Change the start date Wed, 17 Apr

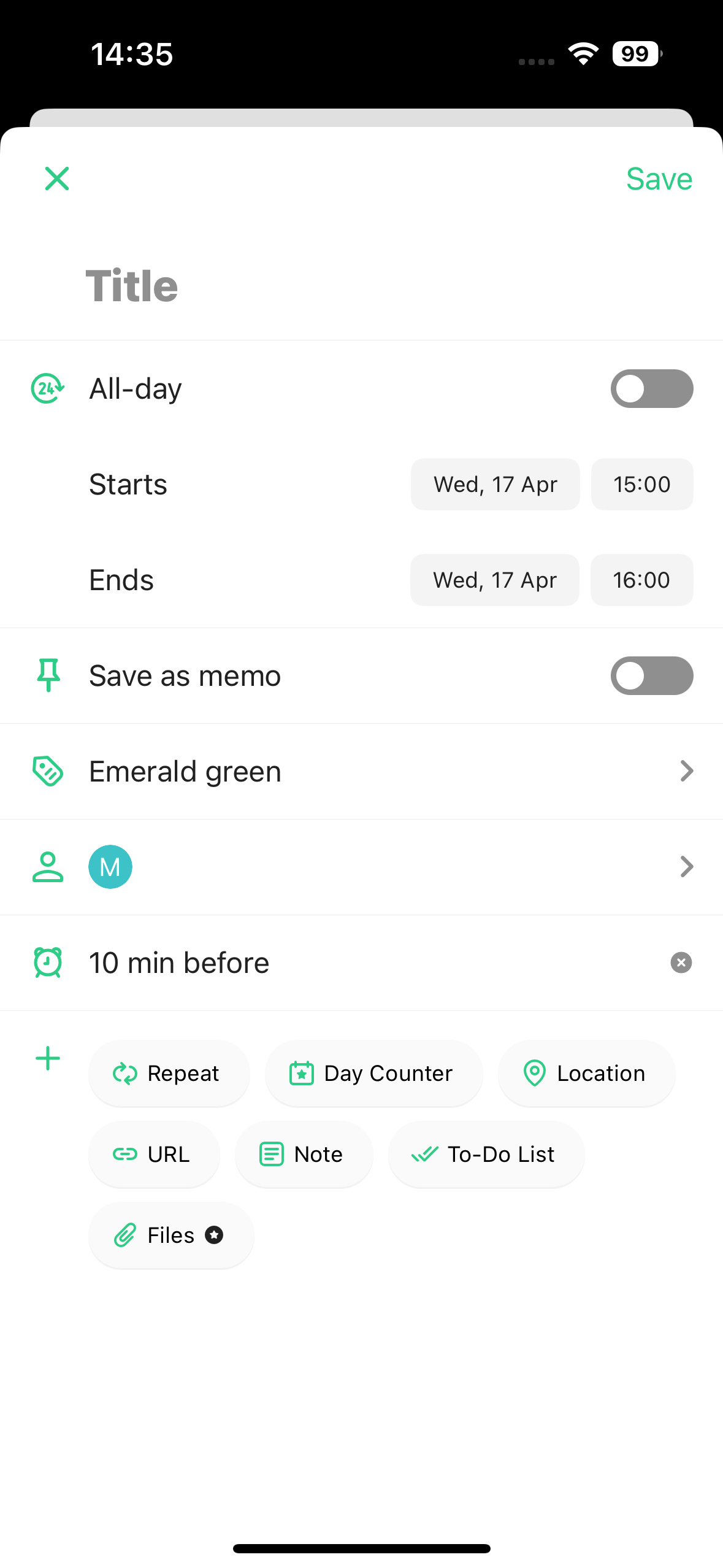[x=495, y=484]
